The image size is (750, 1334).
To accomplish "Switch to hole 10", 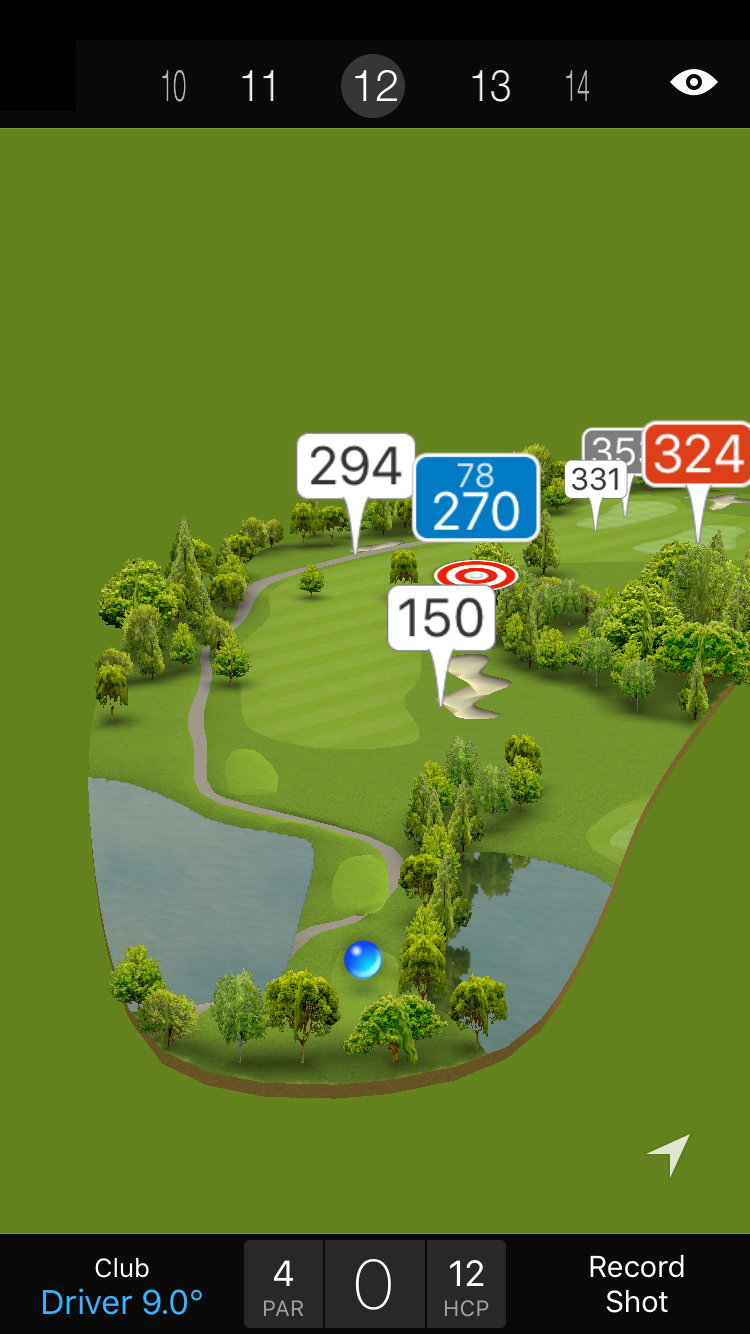I will (174, 86).
